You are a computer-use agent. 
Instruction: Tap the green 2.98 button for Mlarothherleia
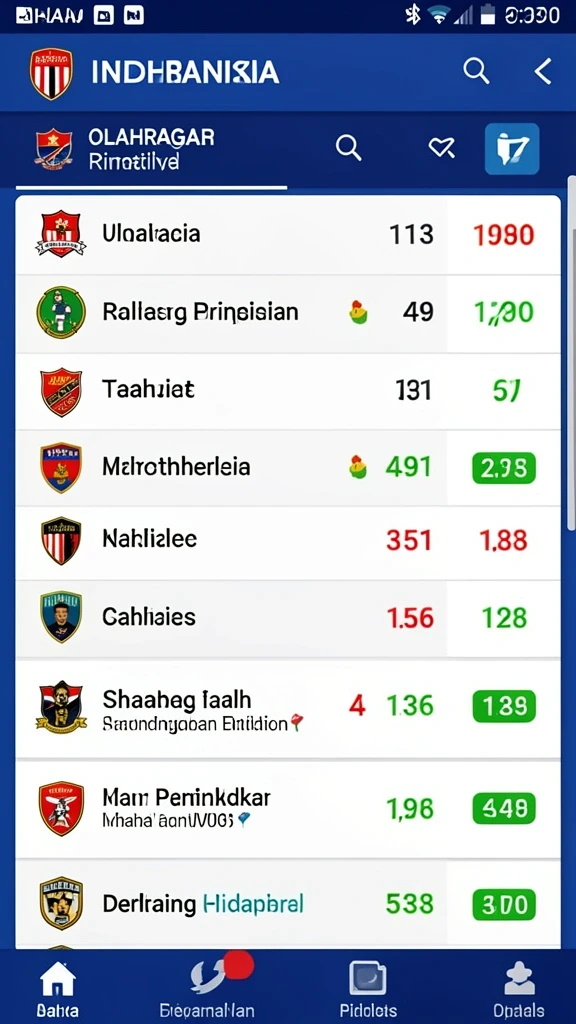tap(504, 468)
